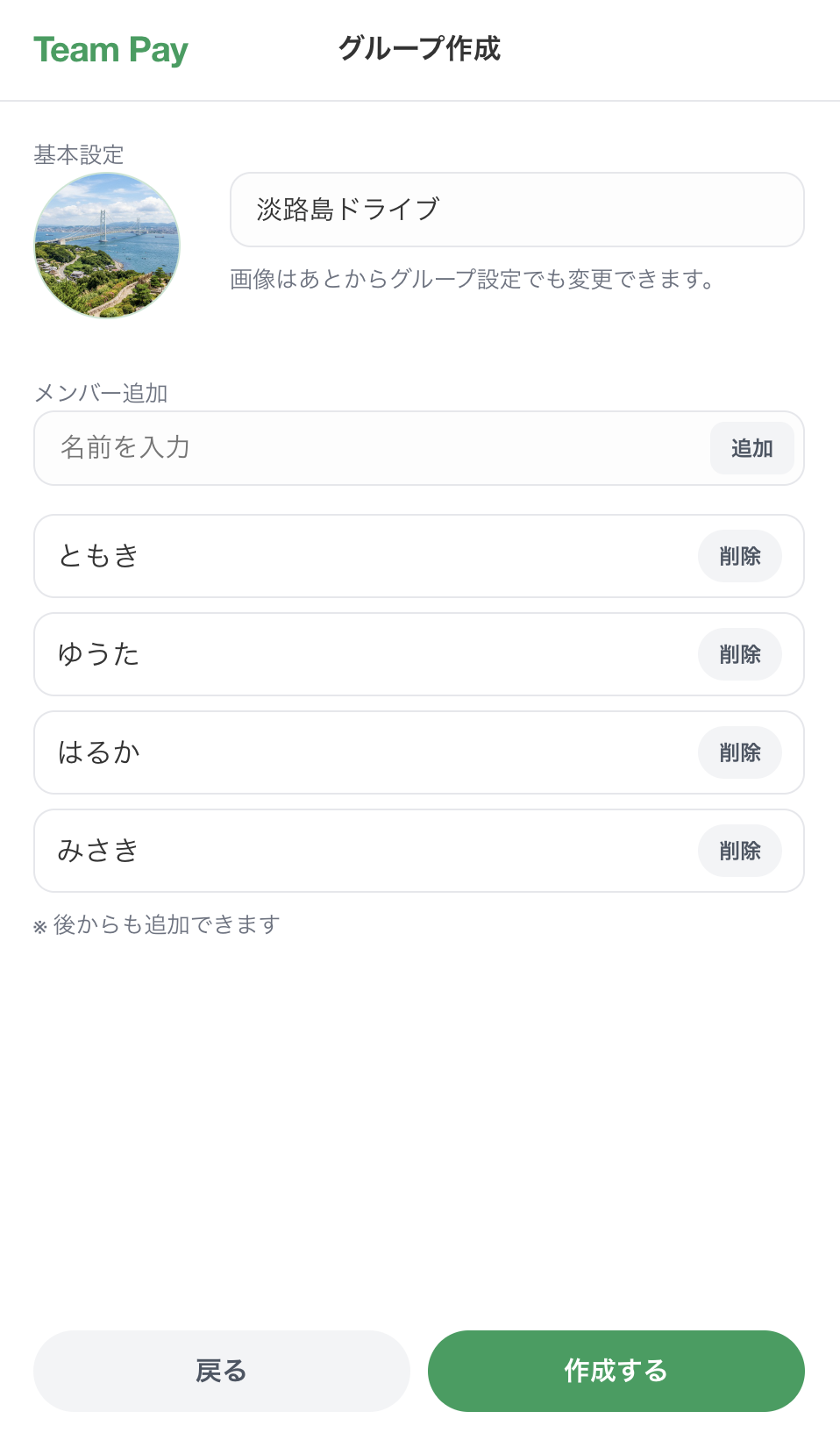The image size is (840, 1440).
Task: Click the ※後からも追加できます note
Action: tap(156, 924)
